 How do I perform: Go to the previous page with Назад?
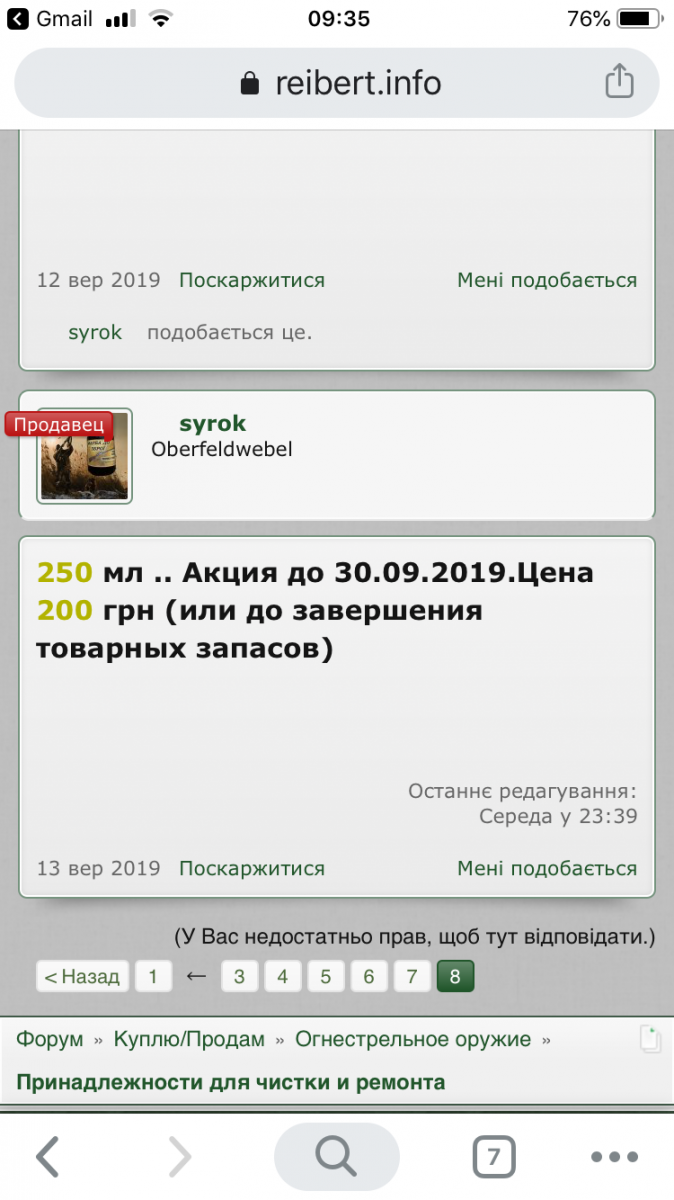pyautogui.click(x=84, y=976)
